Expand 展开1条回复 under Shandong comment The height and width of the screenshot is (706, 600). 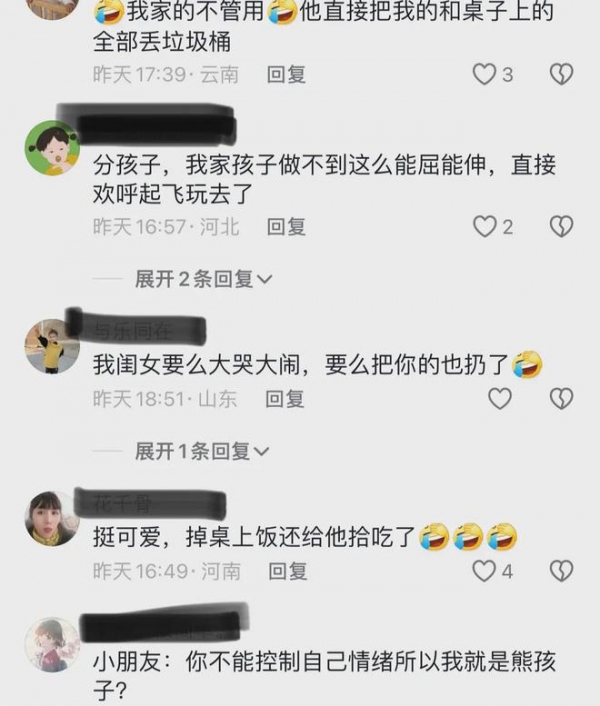[x=204, y=452]
